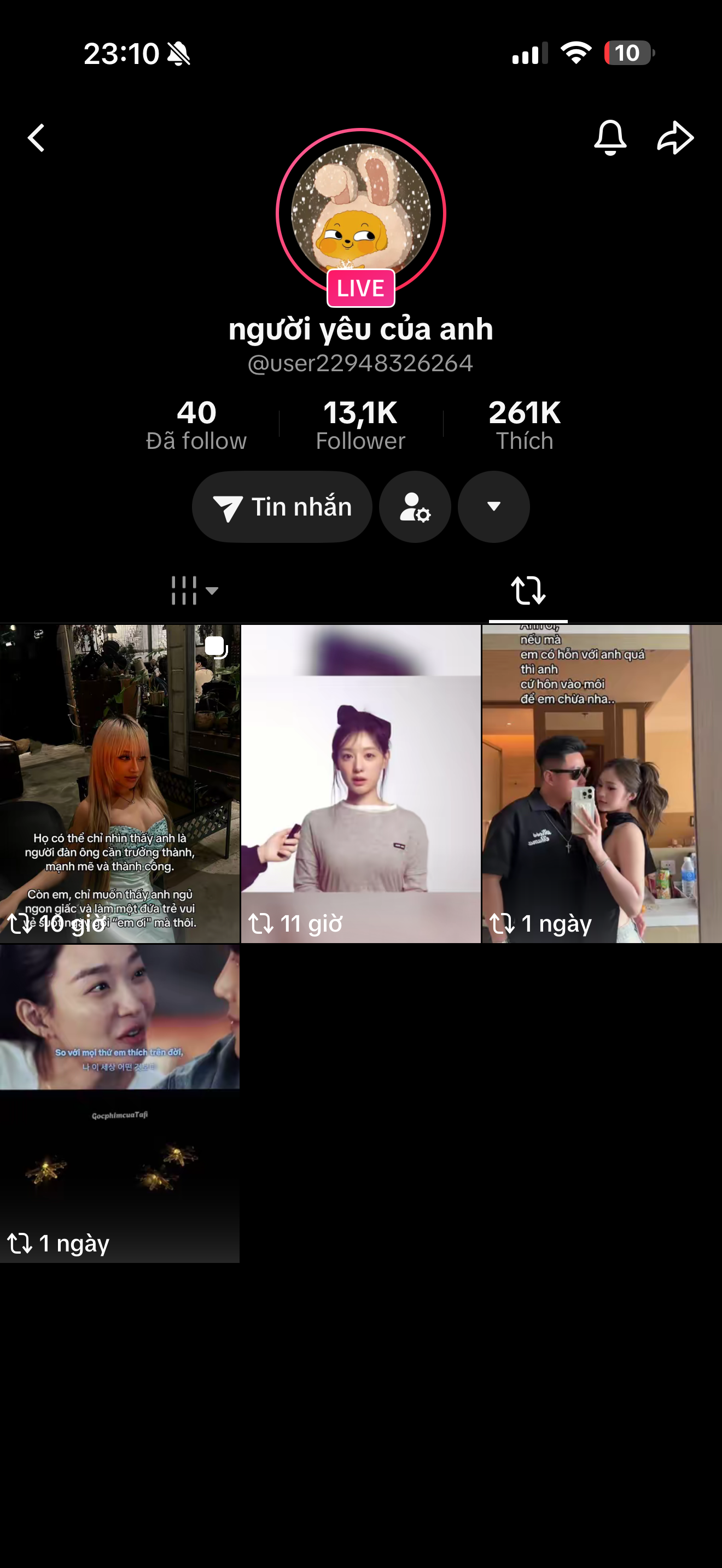The image size is (722, 1568).
Task: Open the 13,1K Follower list
Action: click(x=360, y=424)
